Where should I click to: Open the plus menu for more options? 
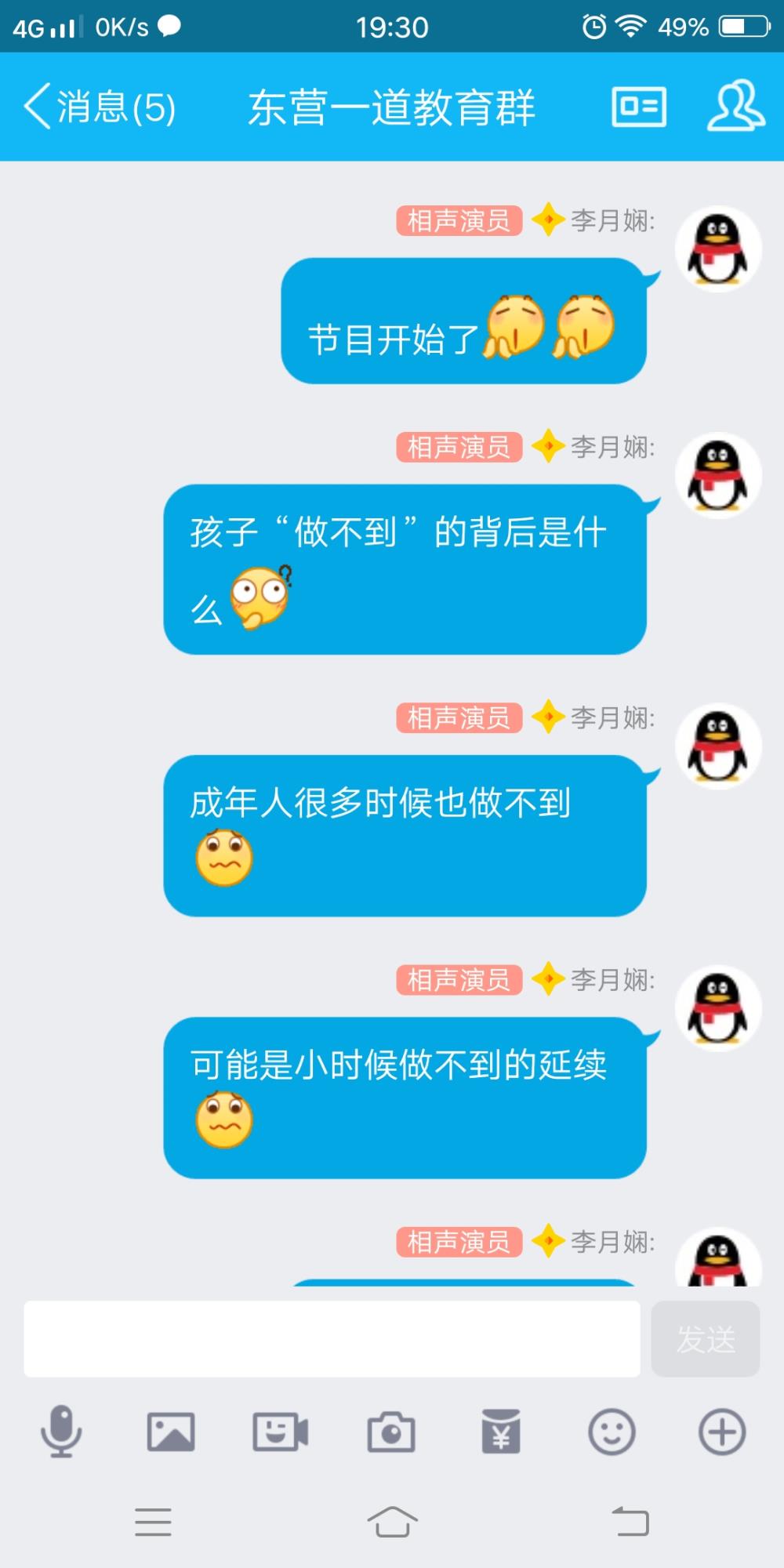[722, 1432]
